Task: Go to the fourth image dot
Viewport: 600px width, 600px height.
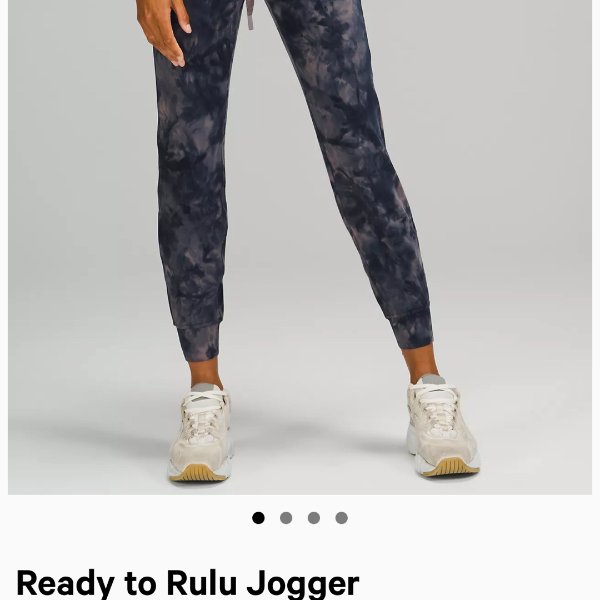Action: 342,518
